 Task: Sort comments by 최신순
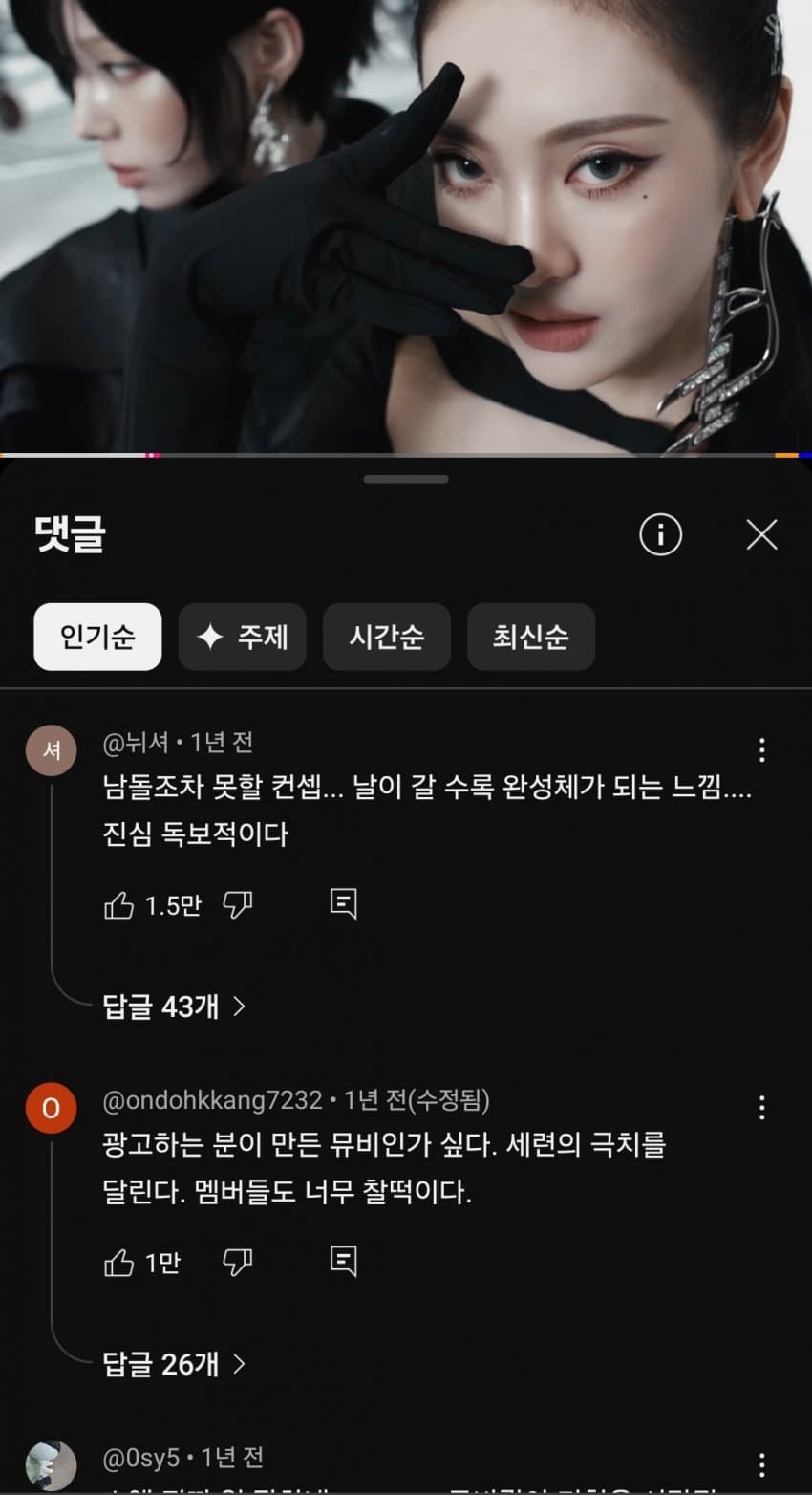point(530,637)
